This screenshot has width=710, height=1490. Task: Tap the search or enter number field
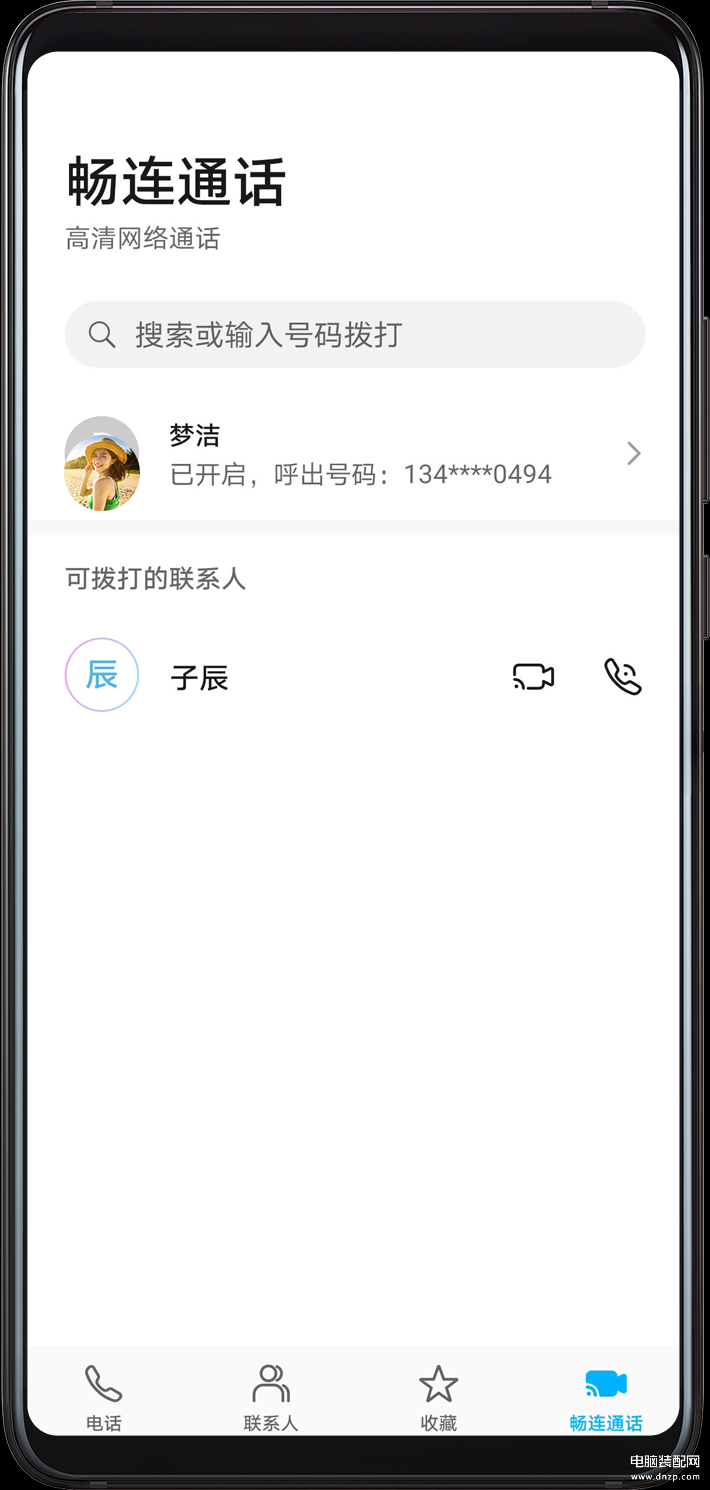tap(355, 334)
